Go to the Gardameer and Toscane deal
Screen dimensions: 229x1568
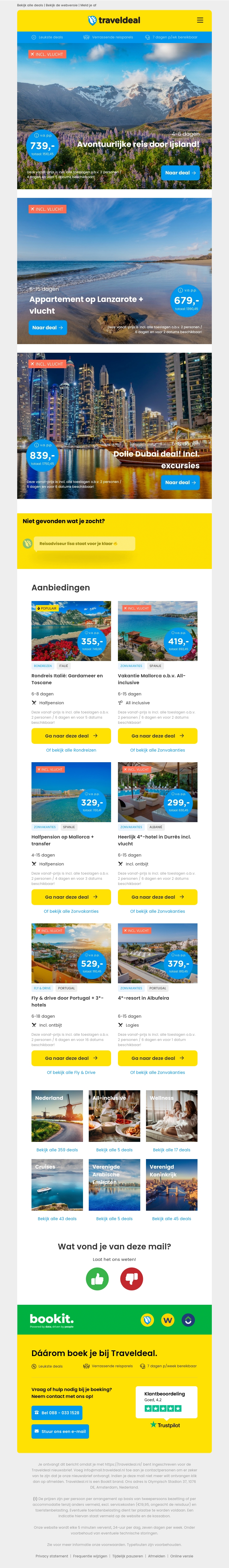coord(71,736)
